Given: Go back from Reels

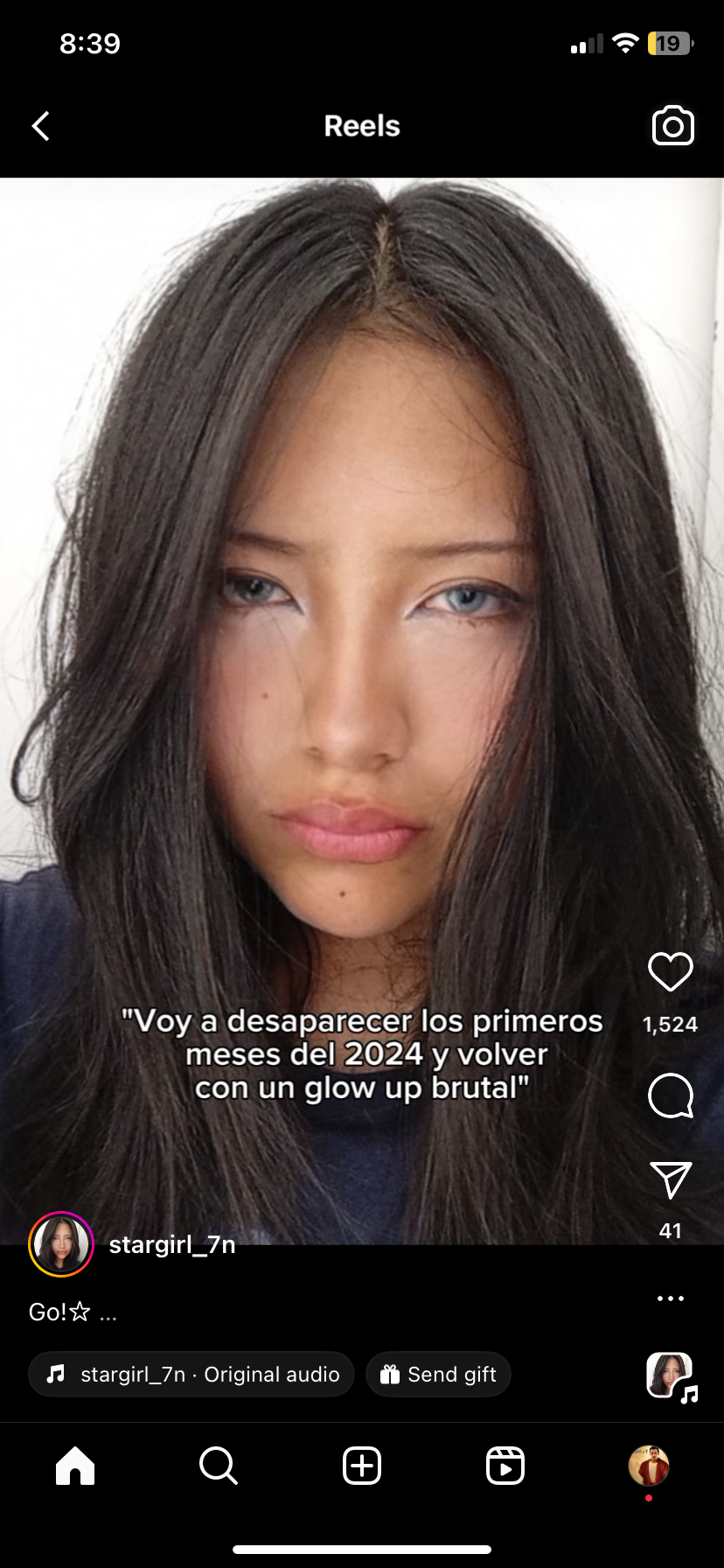Looking at the screenshot, I should [41, 126].
